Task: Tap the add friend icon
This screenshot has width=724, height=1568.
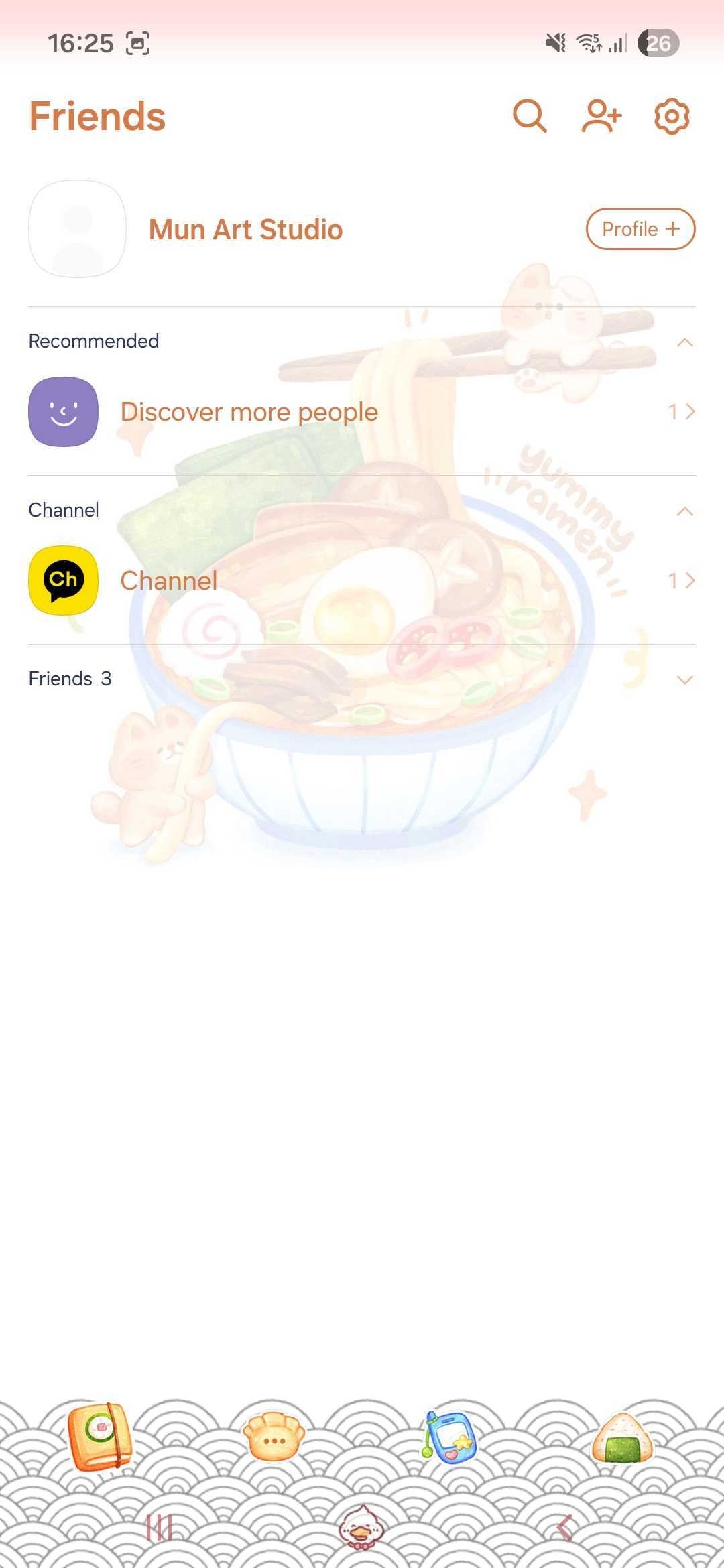Action: [x=601, y=117]
